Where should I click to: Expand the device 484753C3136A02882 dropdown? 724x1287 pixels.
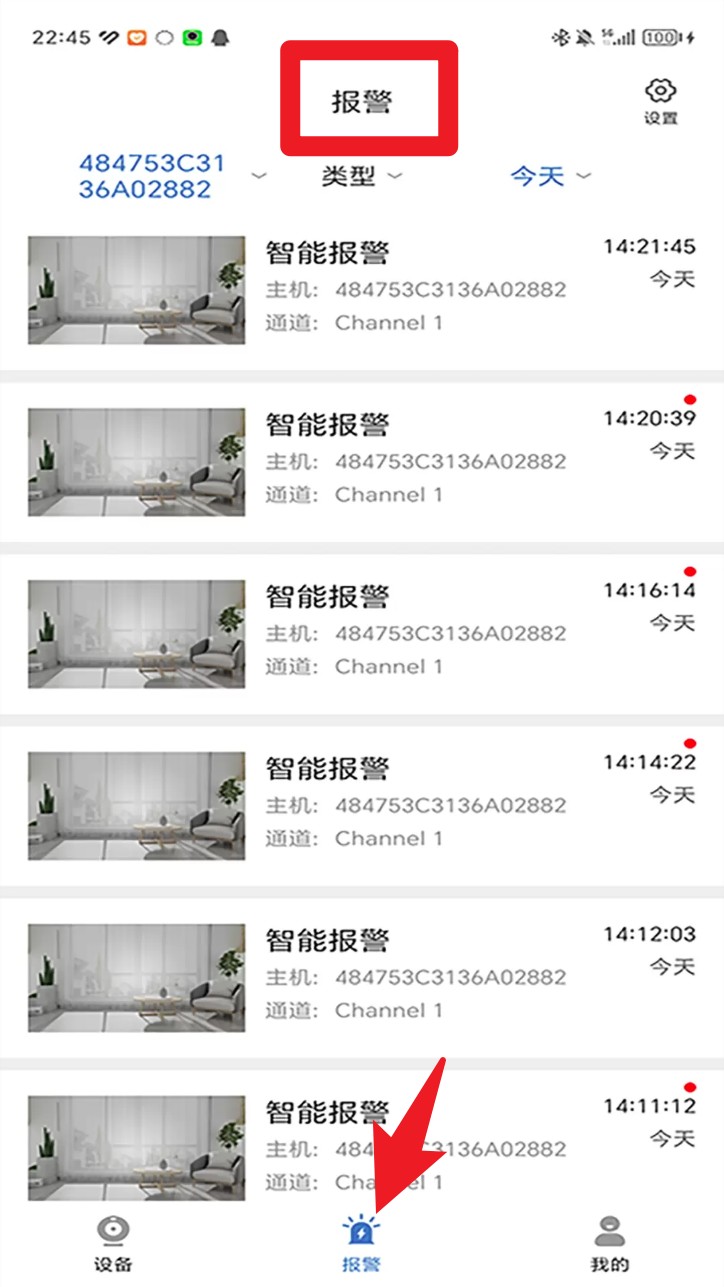coord(172,176)
